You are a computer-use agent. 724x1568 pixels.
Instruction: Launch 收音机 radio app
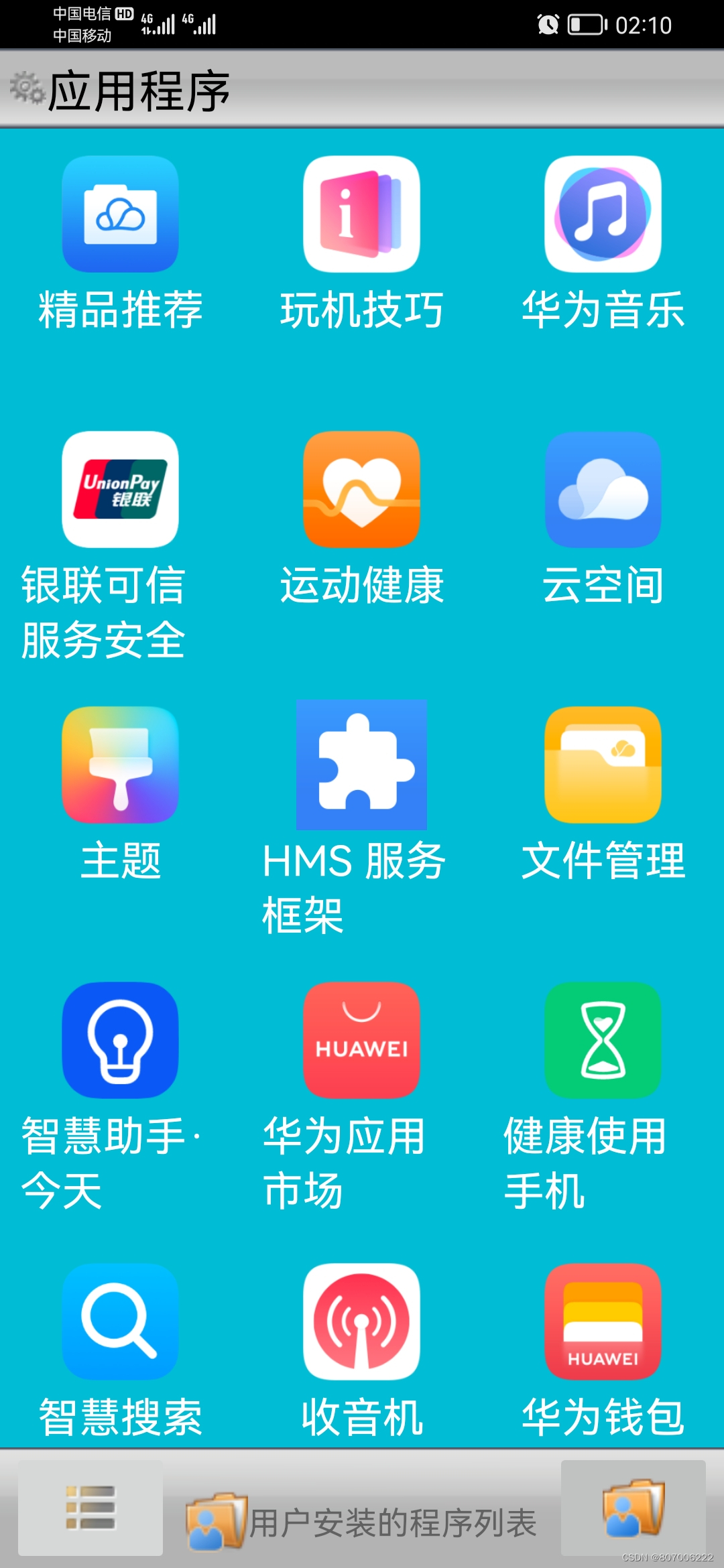362,1321
